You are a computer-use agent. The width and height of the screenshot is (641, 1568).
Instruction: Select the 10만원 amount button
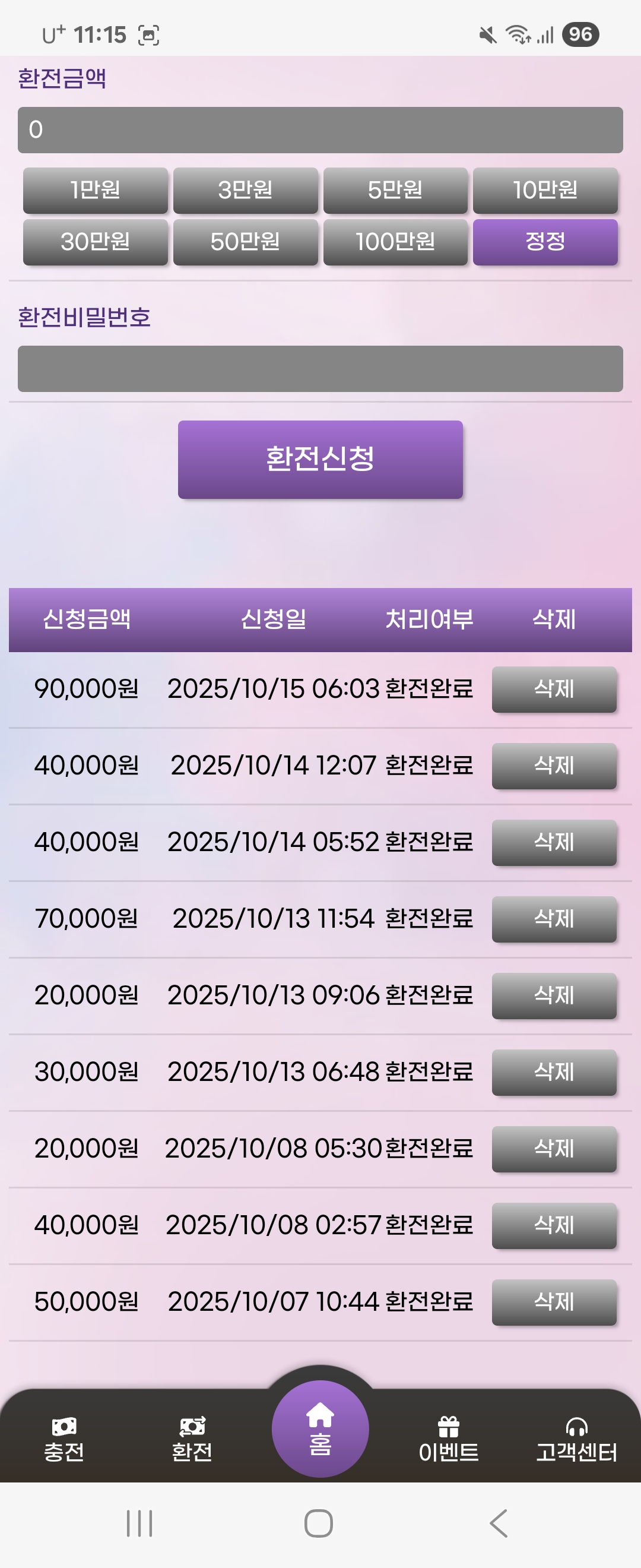pos(545,190)
